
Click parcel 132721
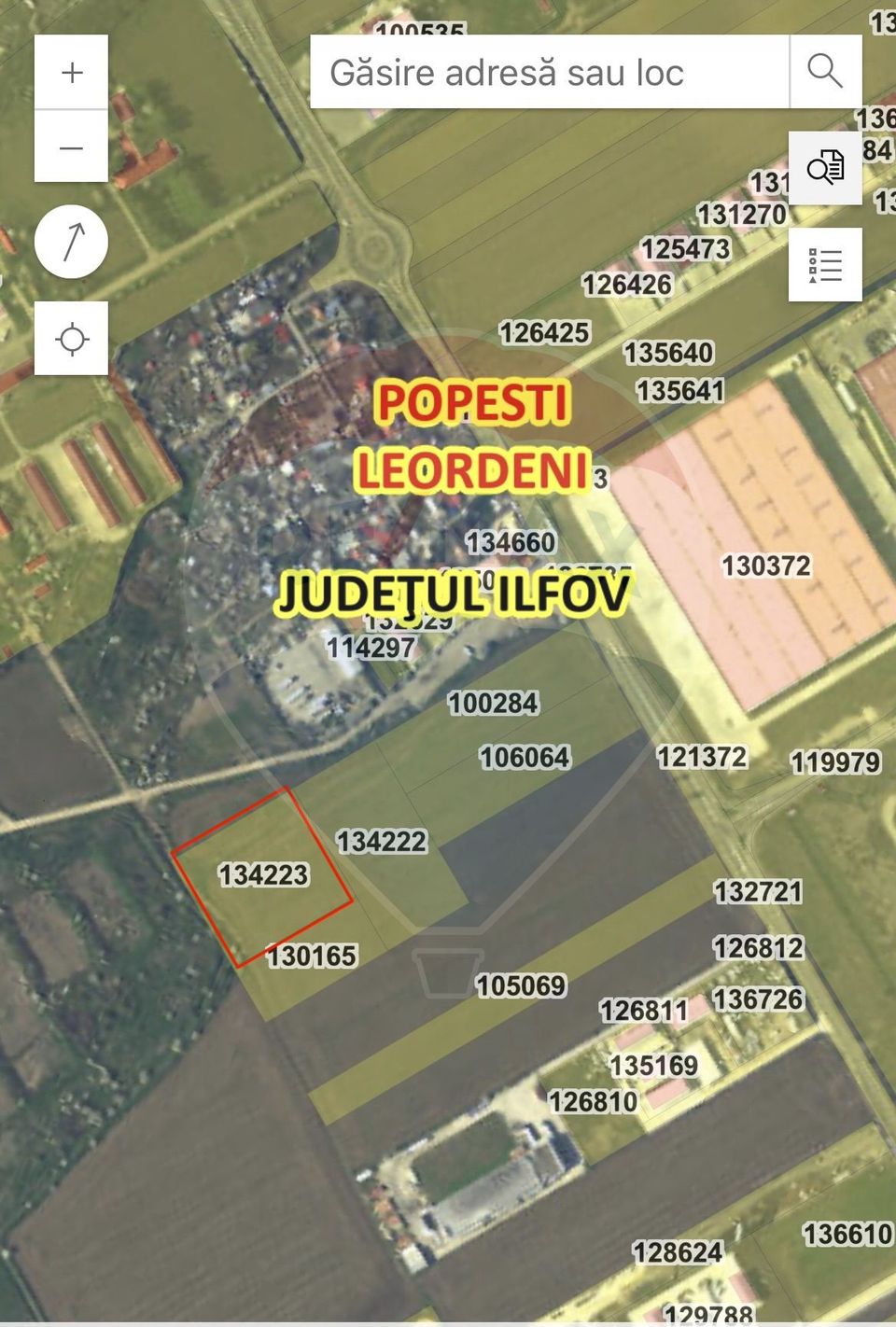point(759,891)
